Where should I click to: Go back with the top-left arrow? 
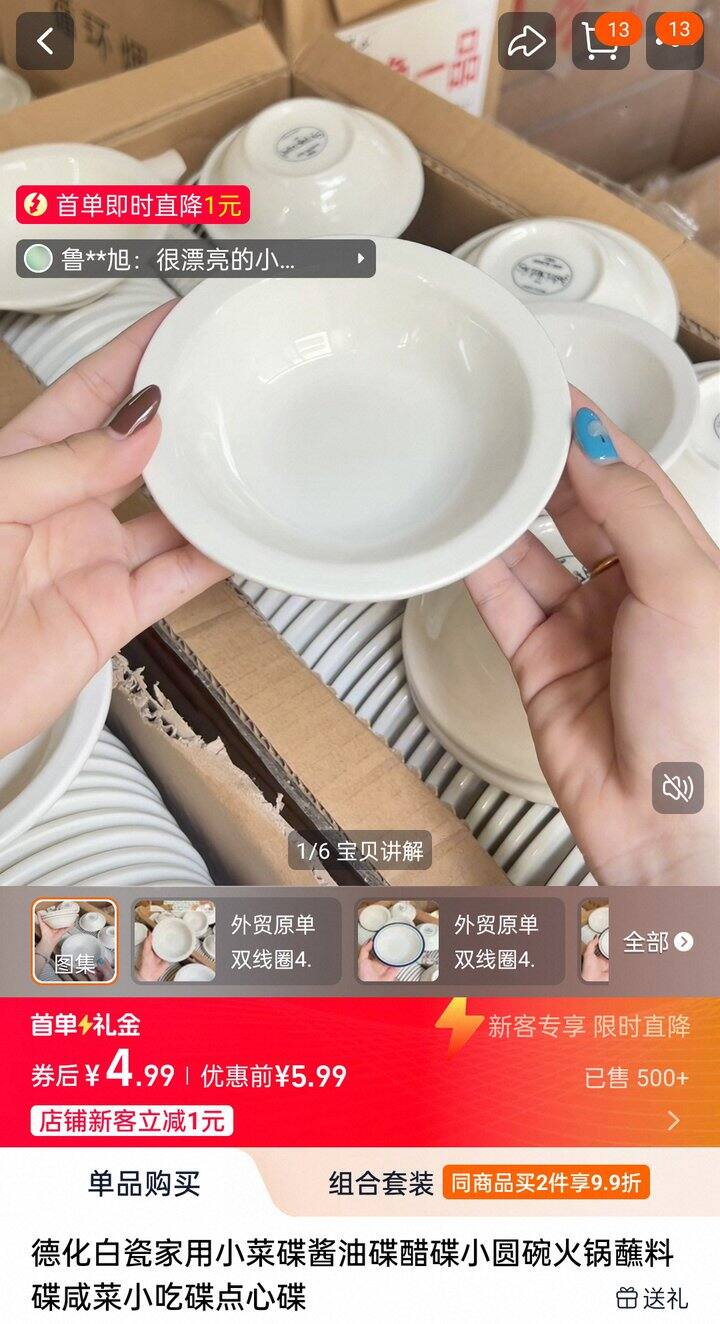(x=45, y=41)
